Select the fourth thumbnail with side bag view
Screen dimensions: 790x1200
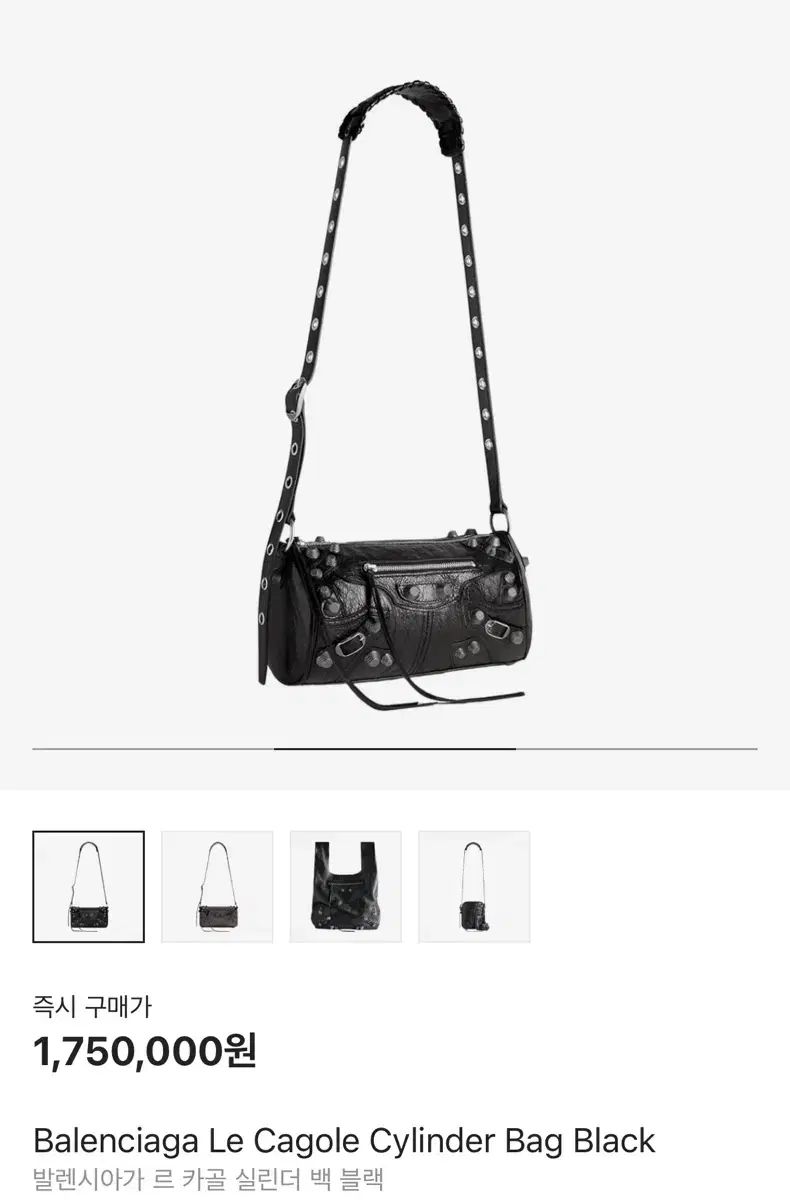pyautogui.click(x=474, y=886)
